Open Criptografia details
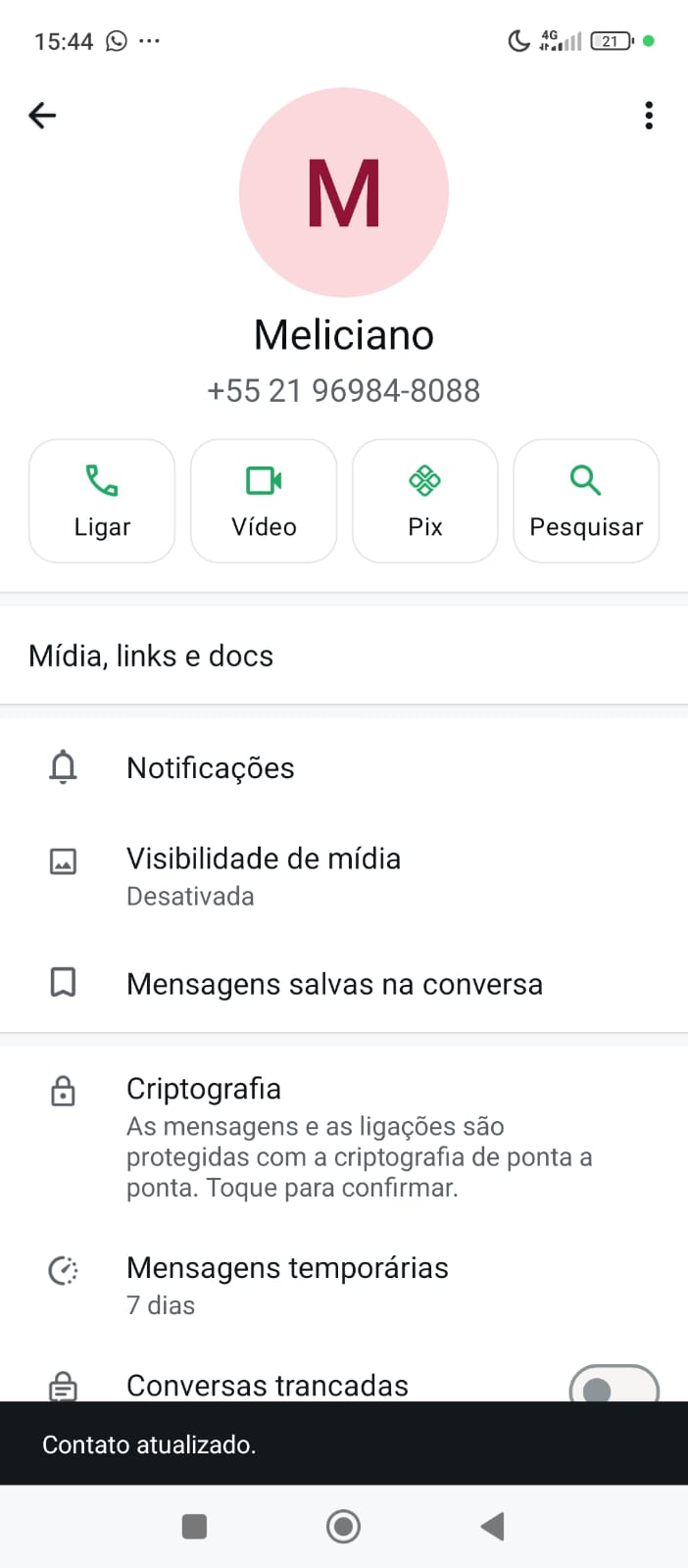The width and height of the screenshot is (688, 1568). (x=344, y=1137)
